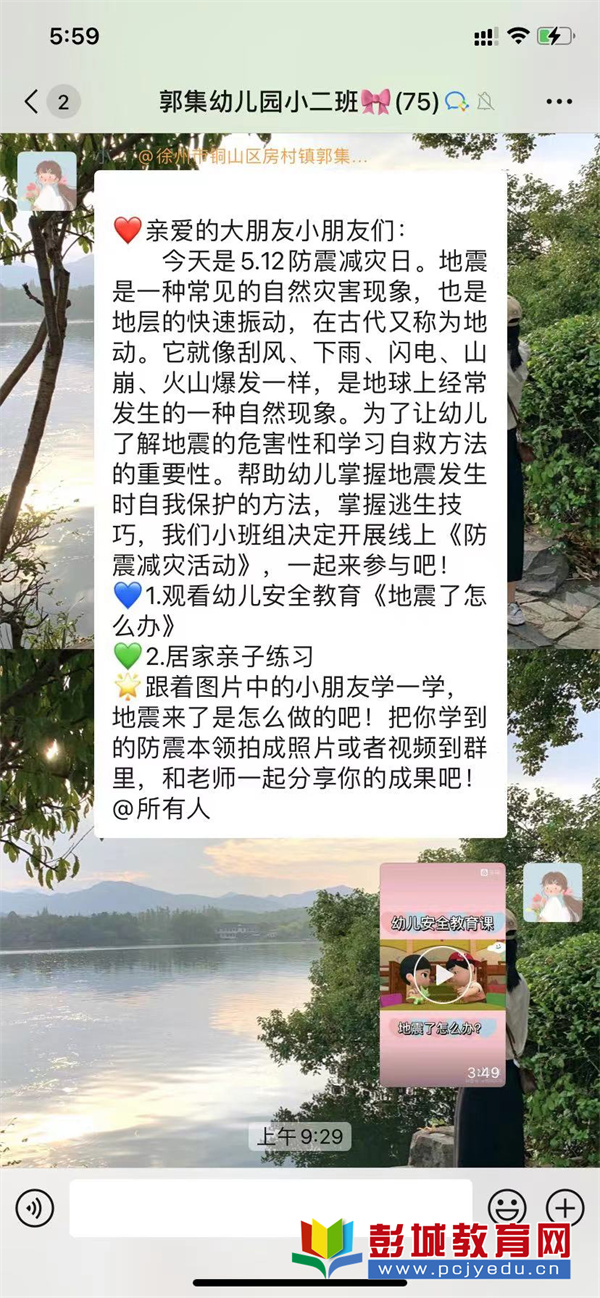Open the plus attachment menu

(x=565, y=1209)
